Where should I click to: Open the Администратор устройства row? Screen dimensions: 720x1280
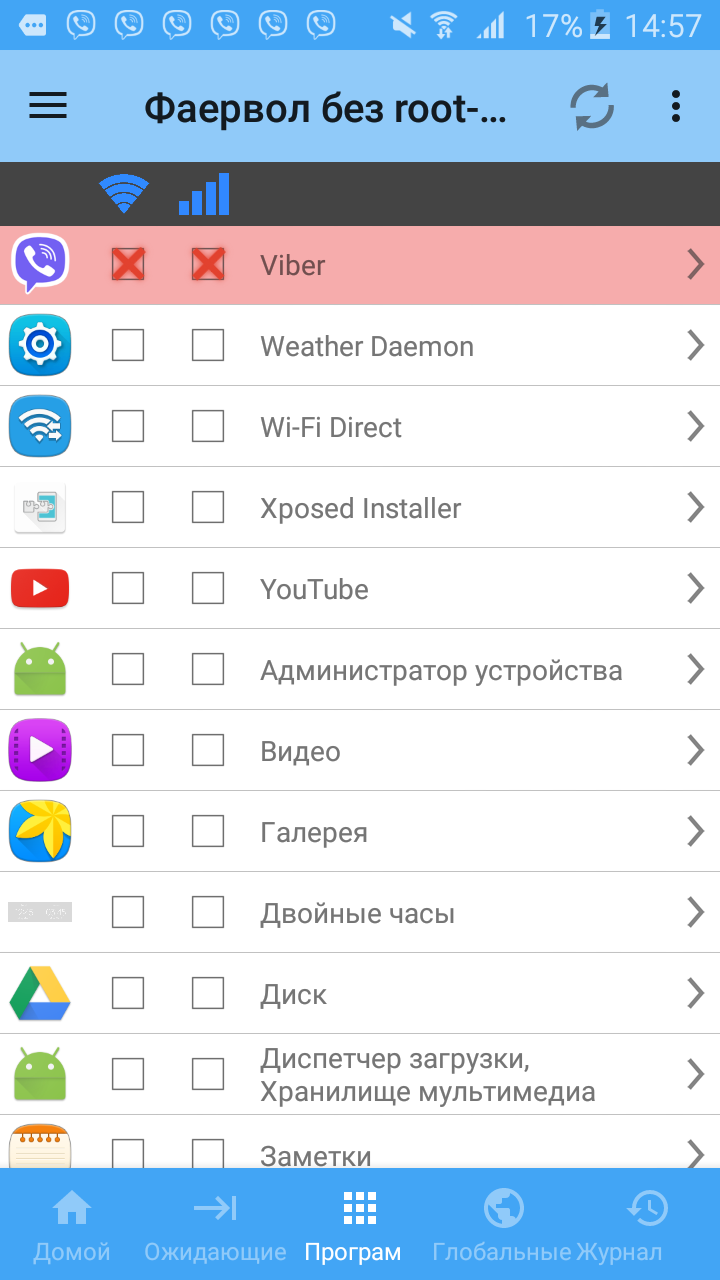[x=440, y=670]
